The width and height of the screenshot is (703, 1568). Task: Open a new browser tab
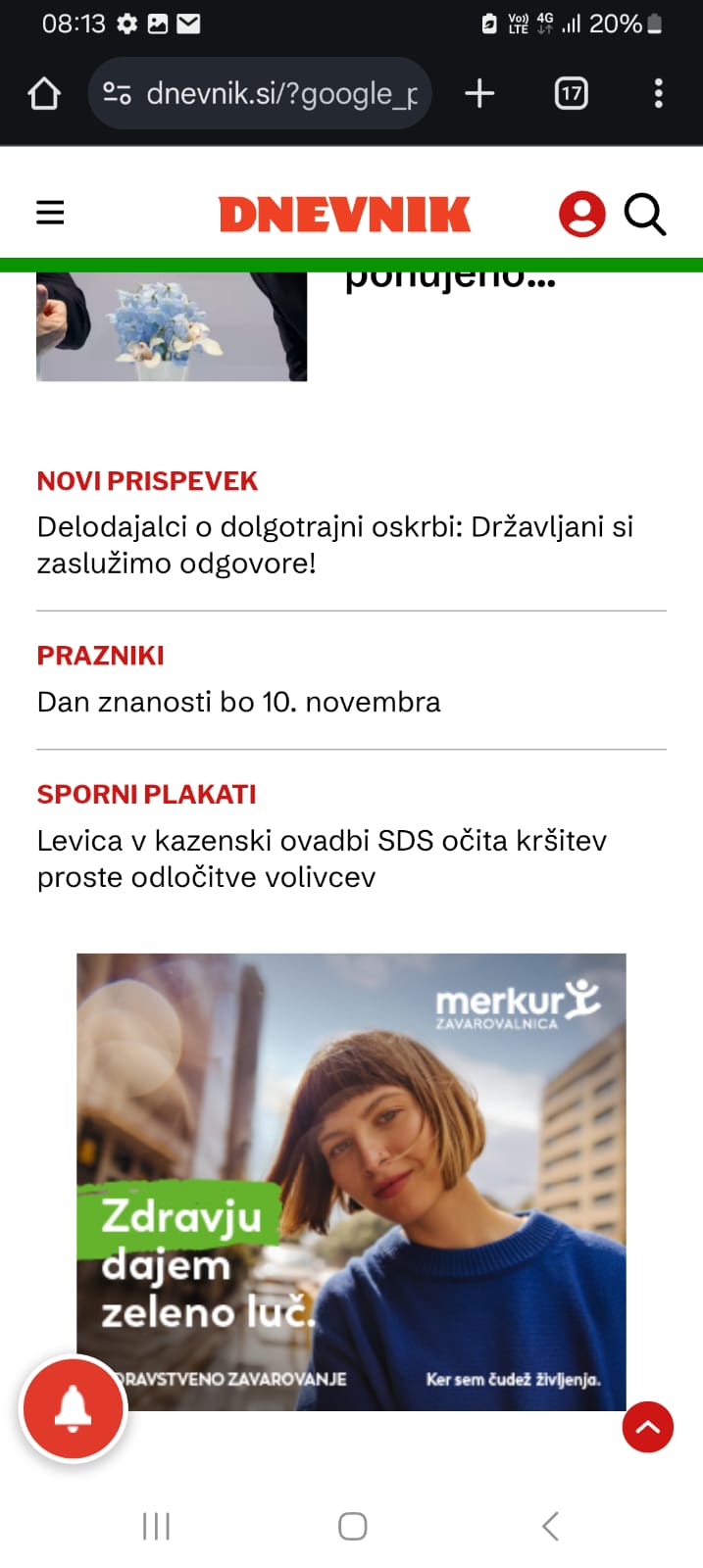click(x=479, y=94)
